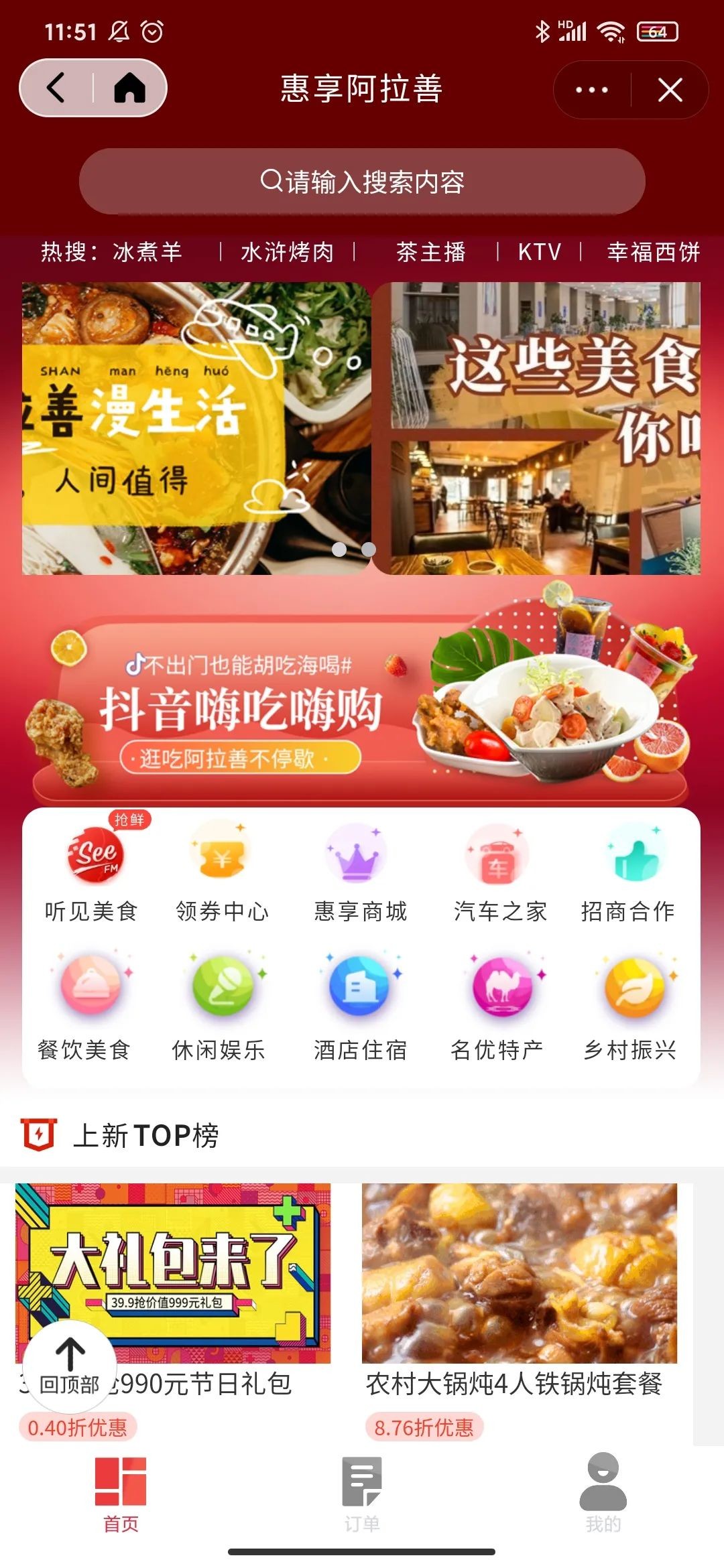This screenshot has width=724, height=1568.
Task: Select the second carousel indicator dot
Action: pyautogui.click(x=367, y=549)
